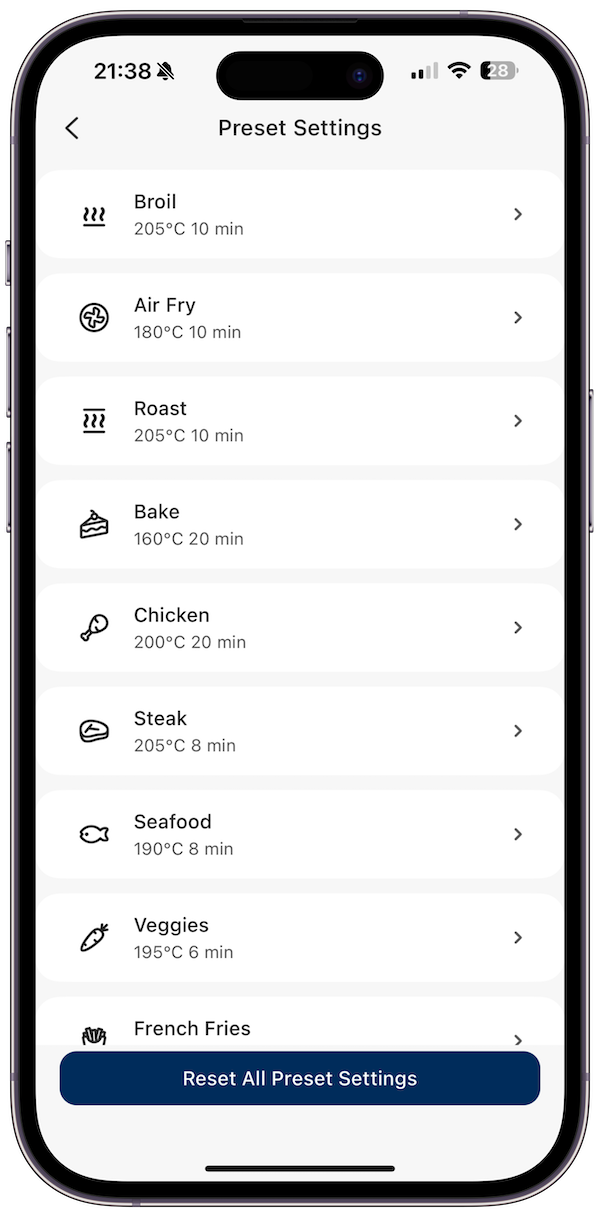600x1217 pixels.
Task: Open the Broil preset settings
Action: 300,214
